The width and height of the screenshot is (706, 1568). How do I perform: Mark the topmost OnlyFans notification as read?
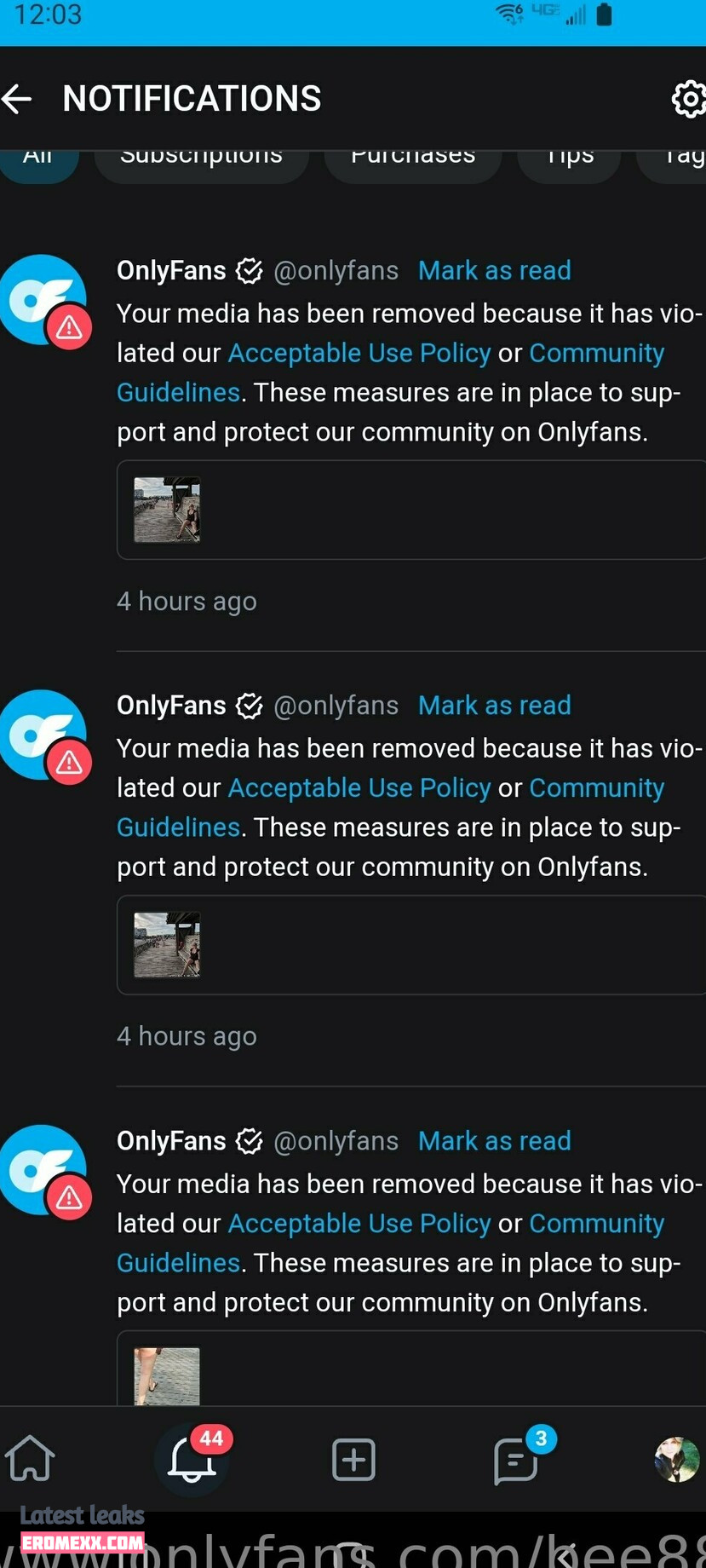coord(494,271)
